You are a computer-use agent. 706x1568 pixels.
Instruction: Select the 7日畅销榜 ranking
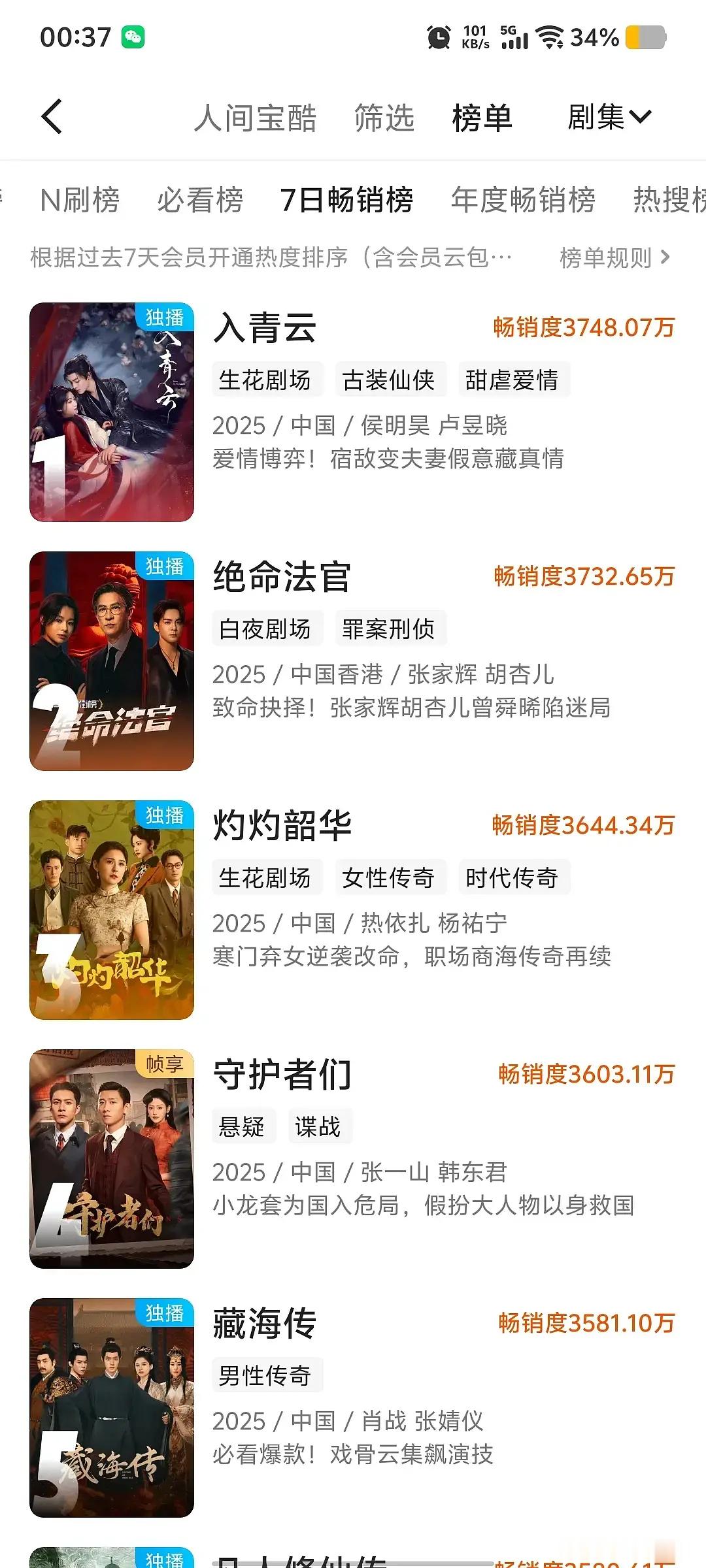(x=346, y=200)
